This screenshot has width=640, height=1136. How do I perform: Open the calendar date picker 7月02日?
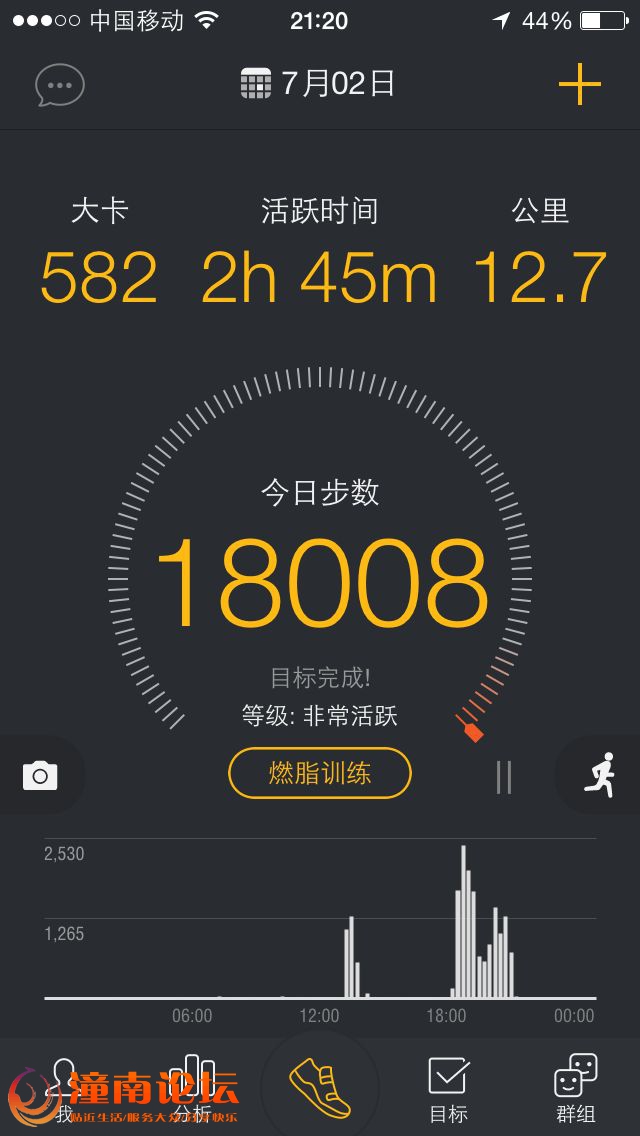pyautogui.click(x=318, y=84)
